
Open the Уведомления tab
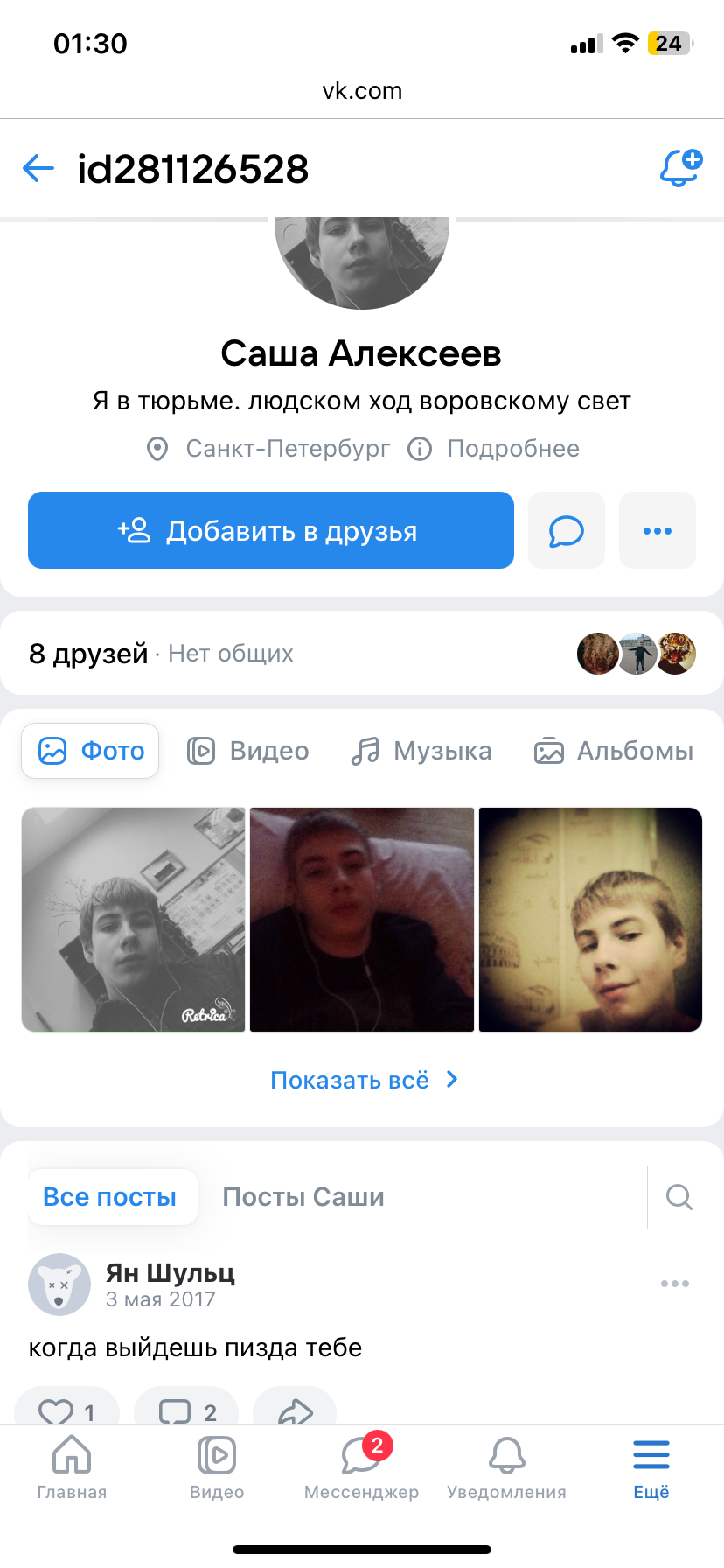506,1466
